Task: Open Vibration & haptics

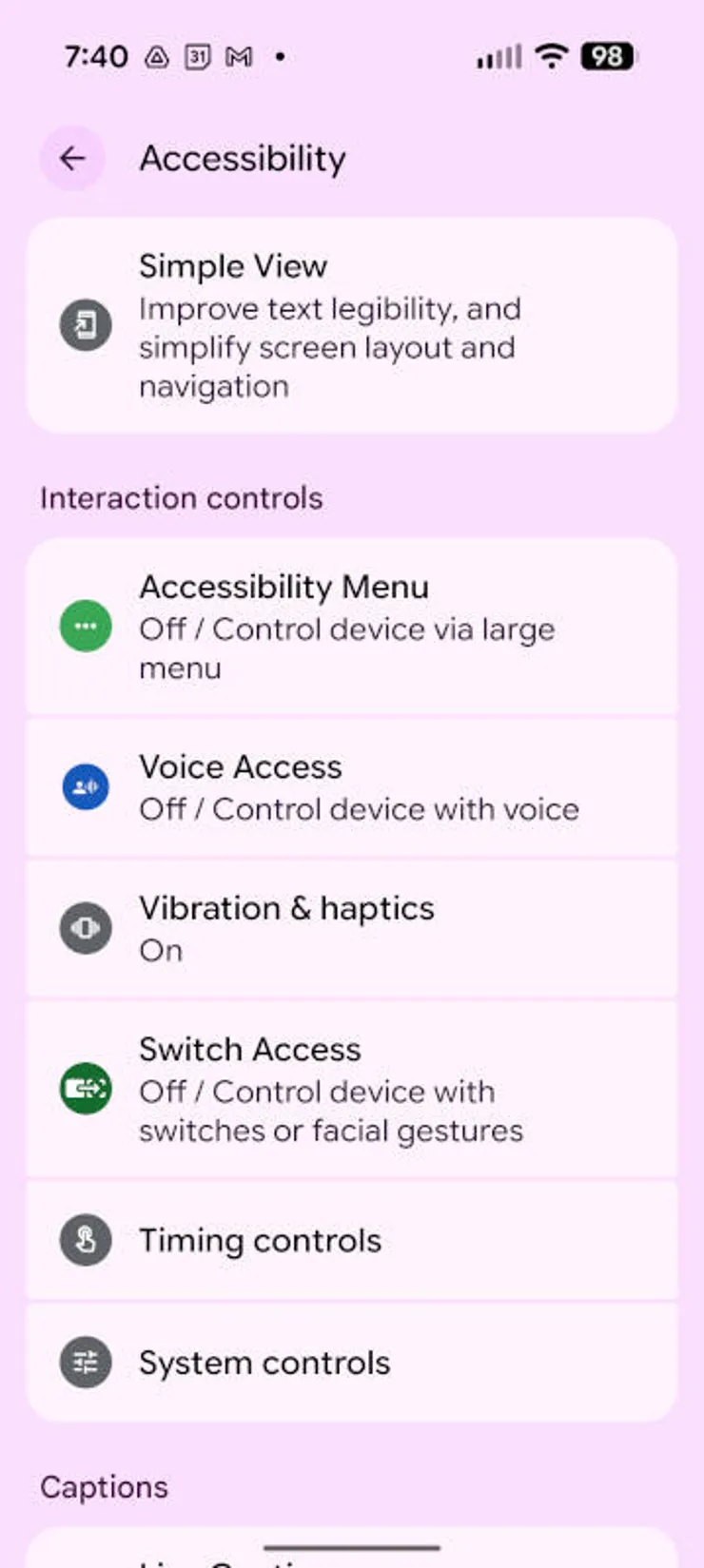Action: [352, 928]
